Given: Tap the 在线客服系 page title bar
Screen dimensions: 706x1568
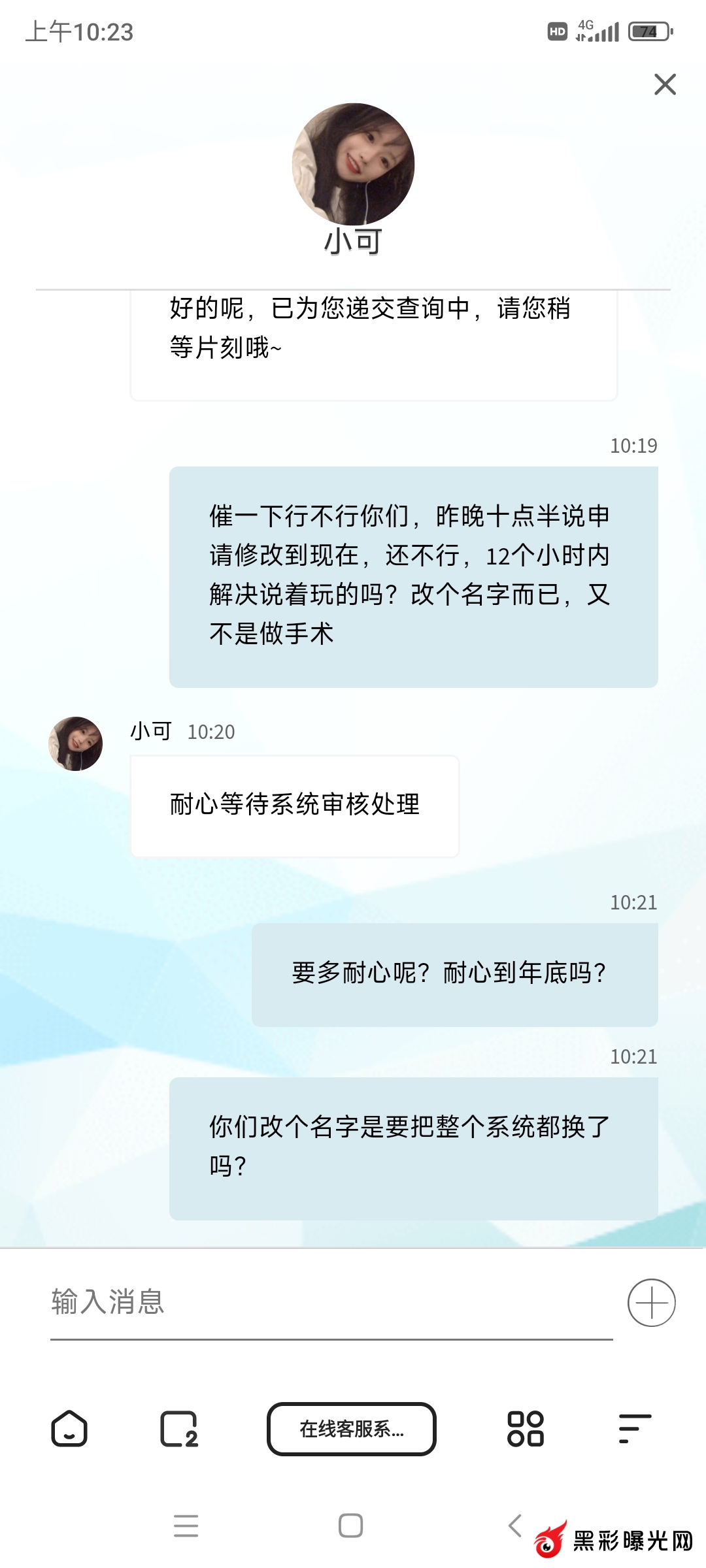Looking at the screenshot, I should pos(352,1429).
